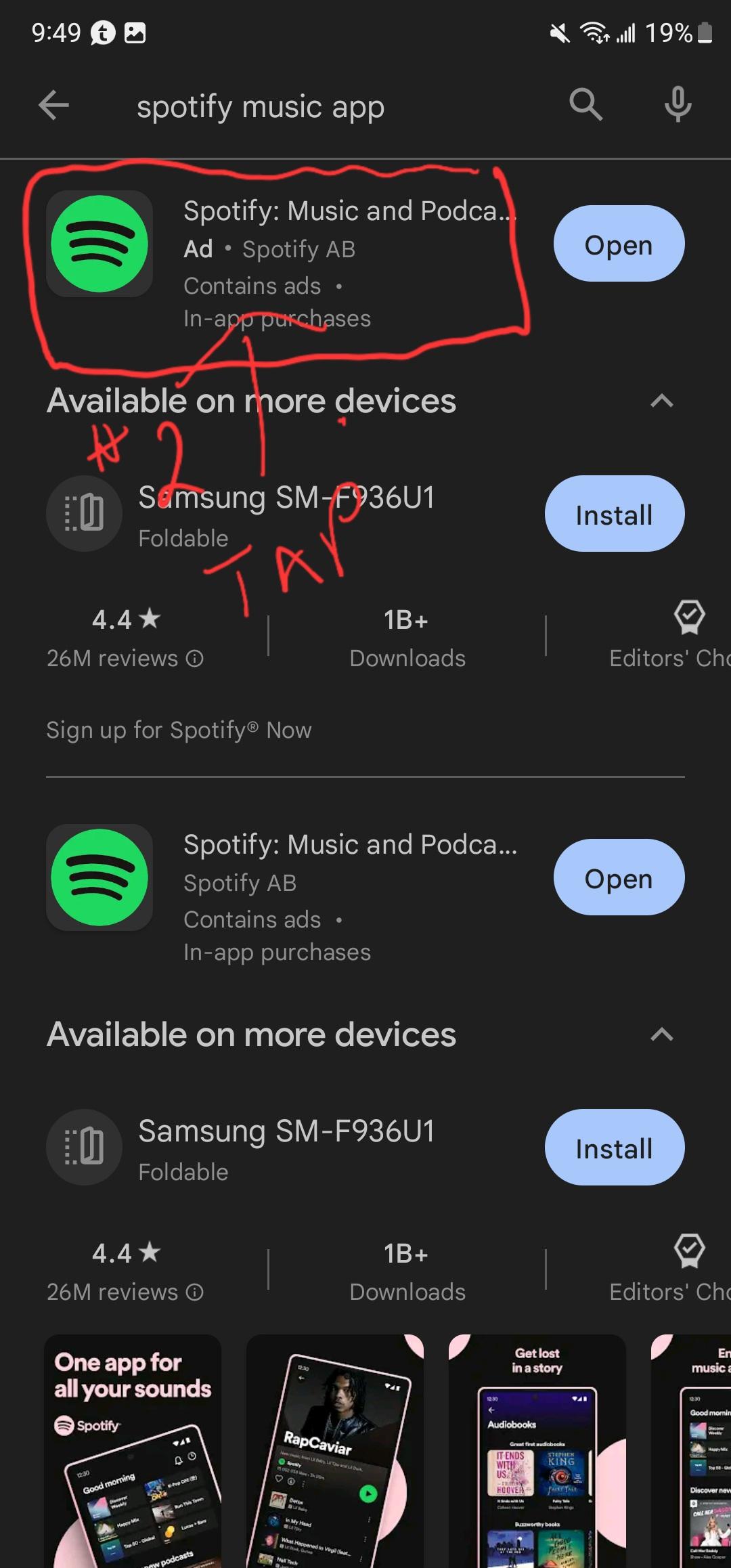Collapse the Available on more devices section in the ad
Viewport: 731px width, 1568px height.
[x=661, y=401]
